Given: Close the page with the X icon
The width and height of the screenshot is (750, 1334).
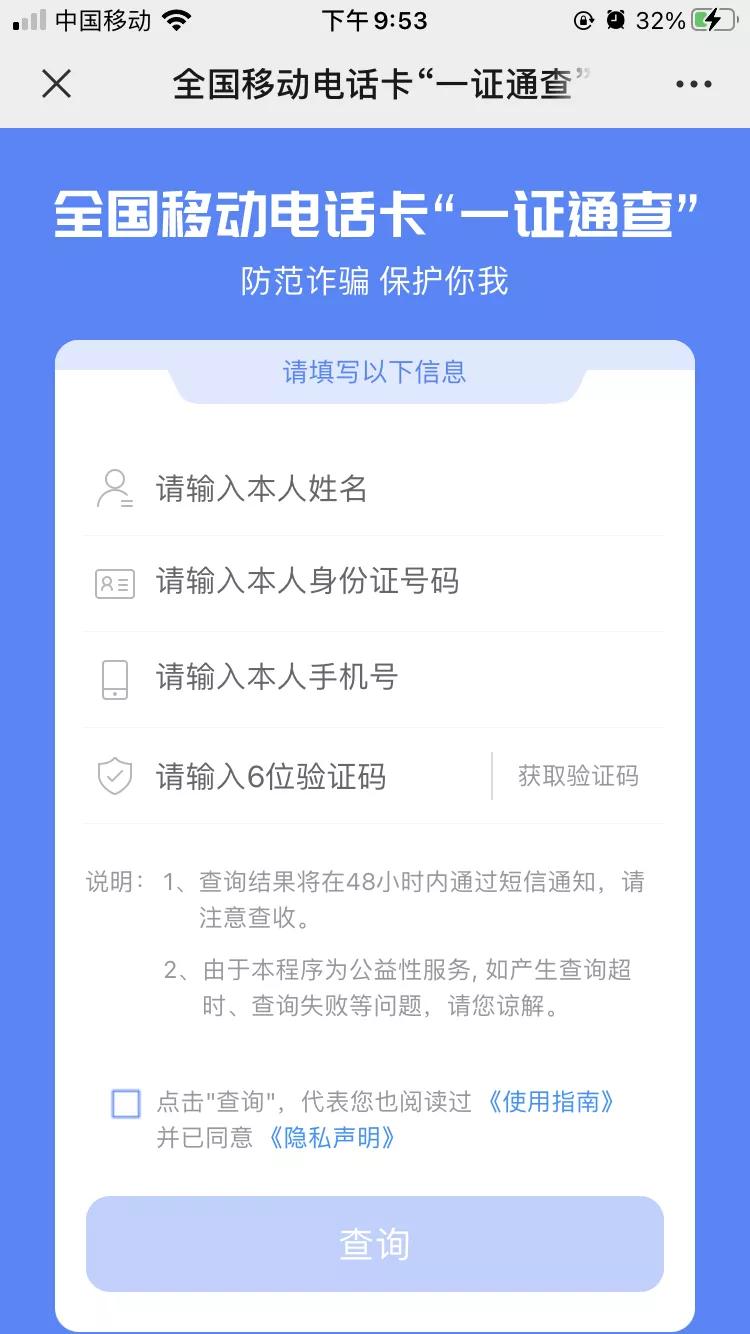Looking at the screenshot, I should tap(56, 84).
